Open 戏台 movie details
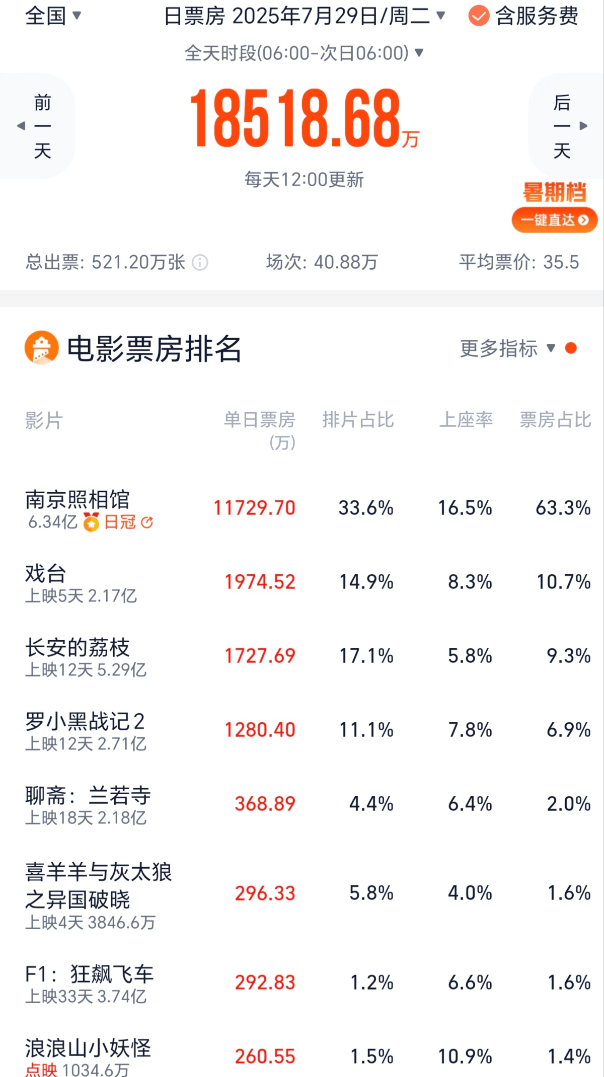This screenshot has width=604, height=1077. coord(302,583)
